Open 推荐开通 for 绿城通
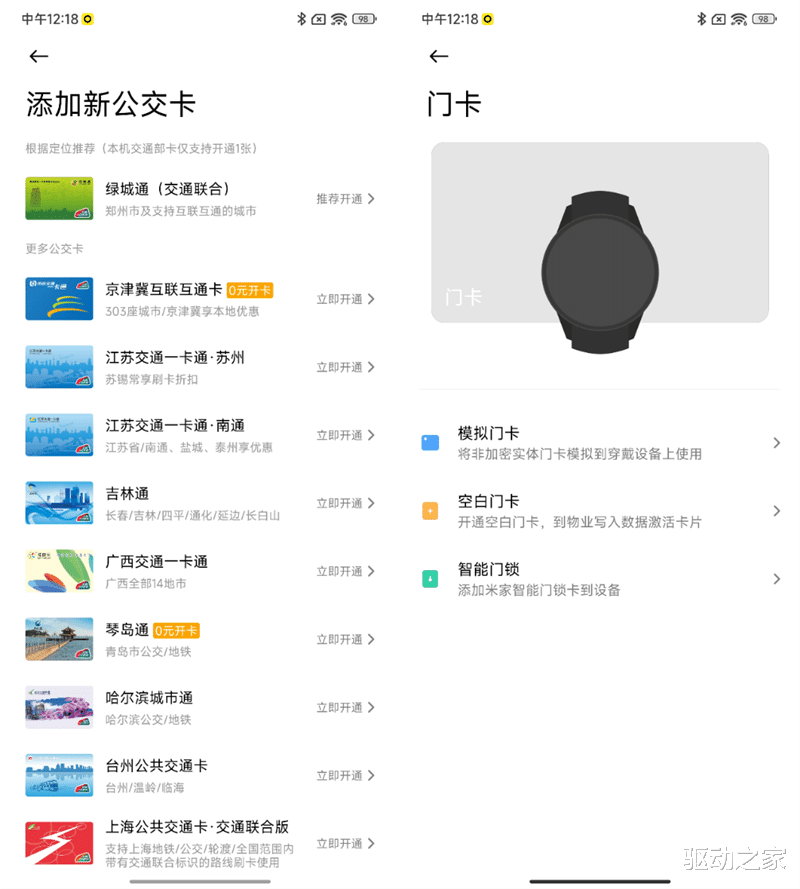 [340, 199]
